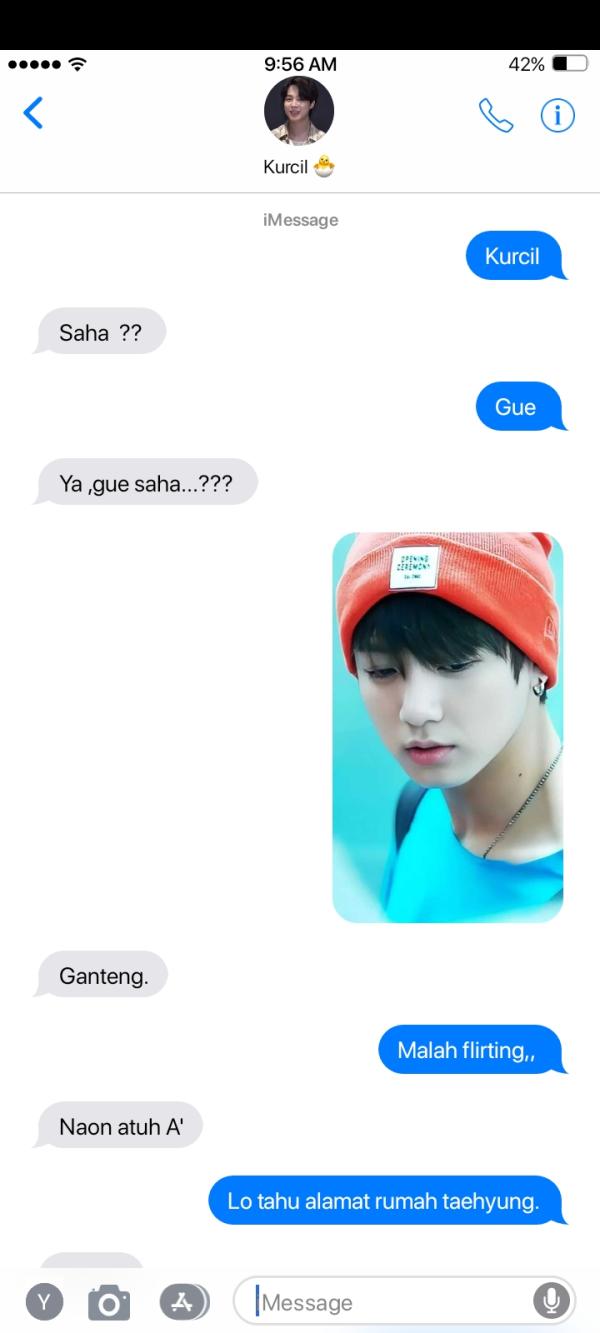Open conversation info details
The height and width of the screenshot is (1333, 600).
(x=557, y=115)
